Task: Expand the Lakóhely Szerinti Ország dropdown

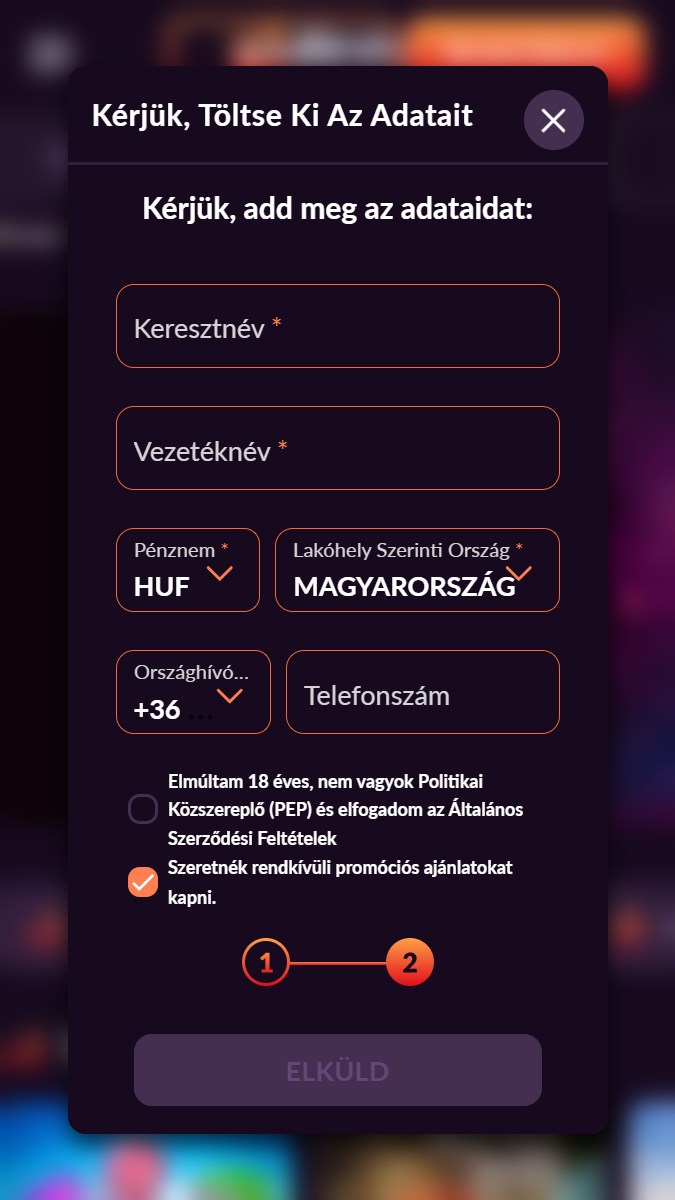Action: [x=416, y=570]
